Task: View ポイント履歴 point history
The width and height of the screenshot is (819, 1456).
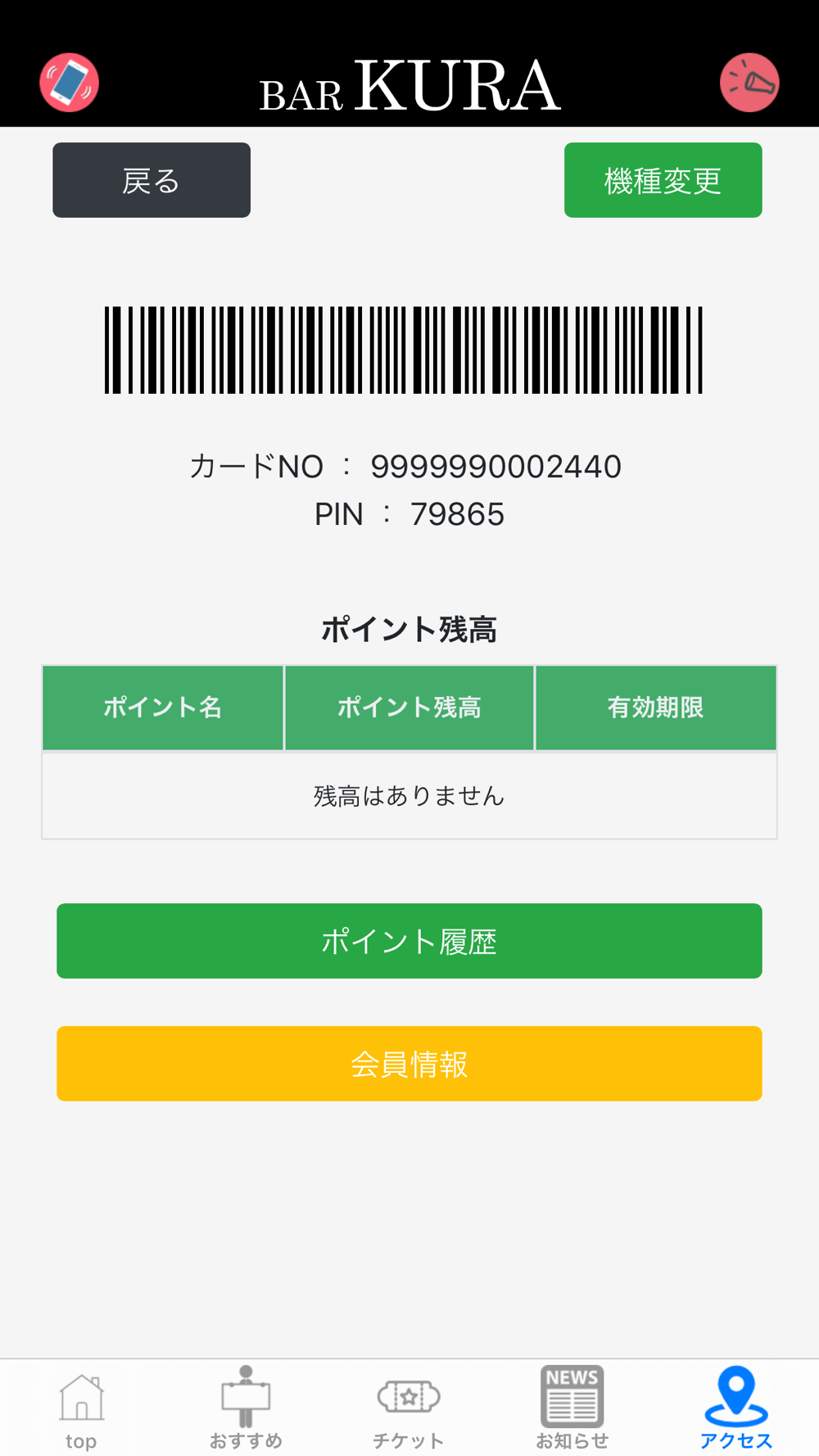Action: coord(409,941)
